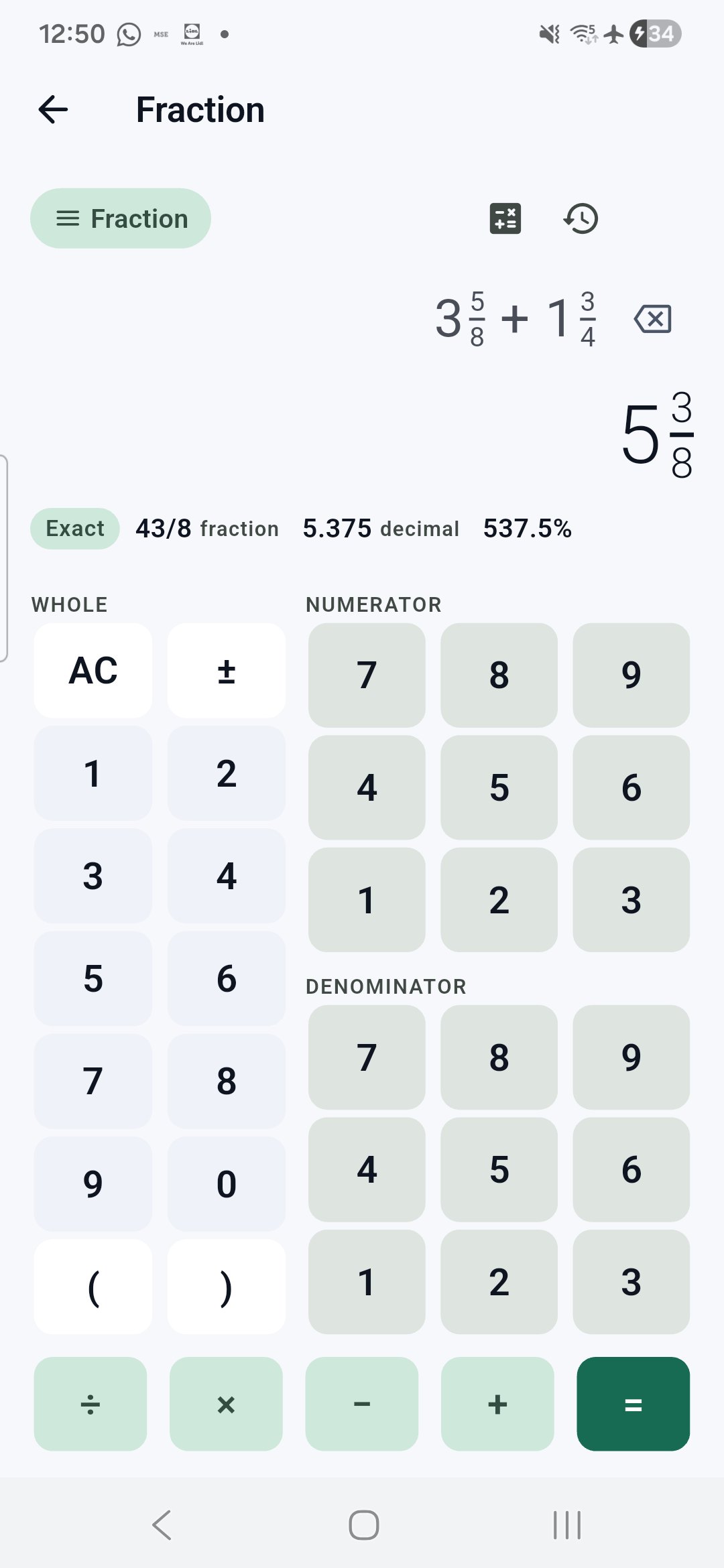Go back using the top-left arrow
This screenshot has height=1568, width=724.
pyautogui.click(x=54, y=110)
